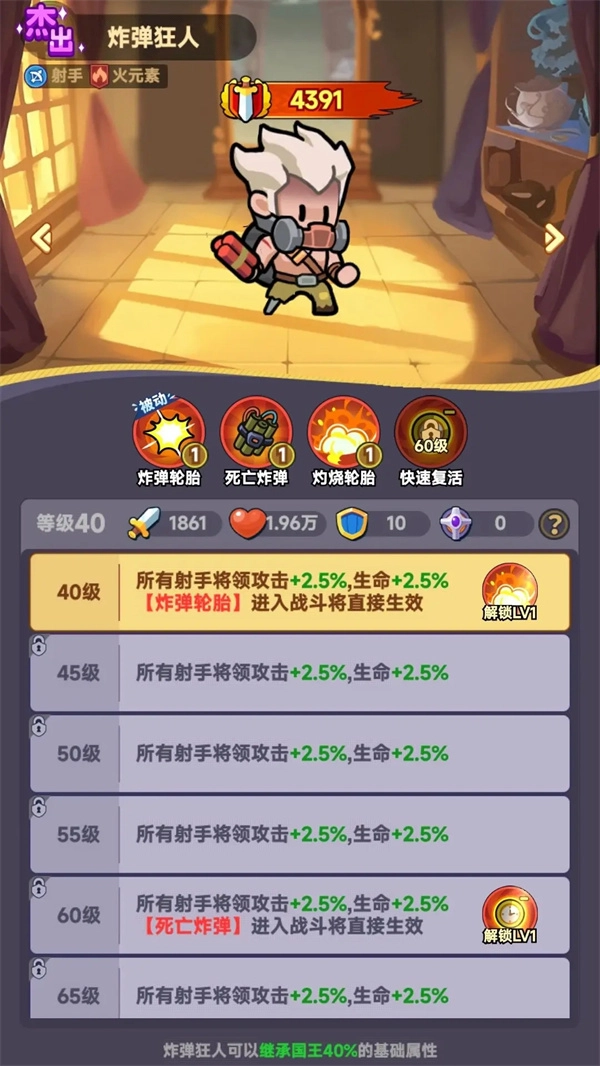Open the 死亡炸弹 skill icon
The width and height of the screenshot is (600, 1066).
(x=253, y=430)
